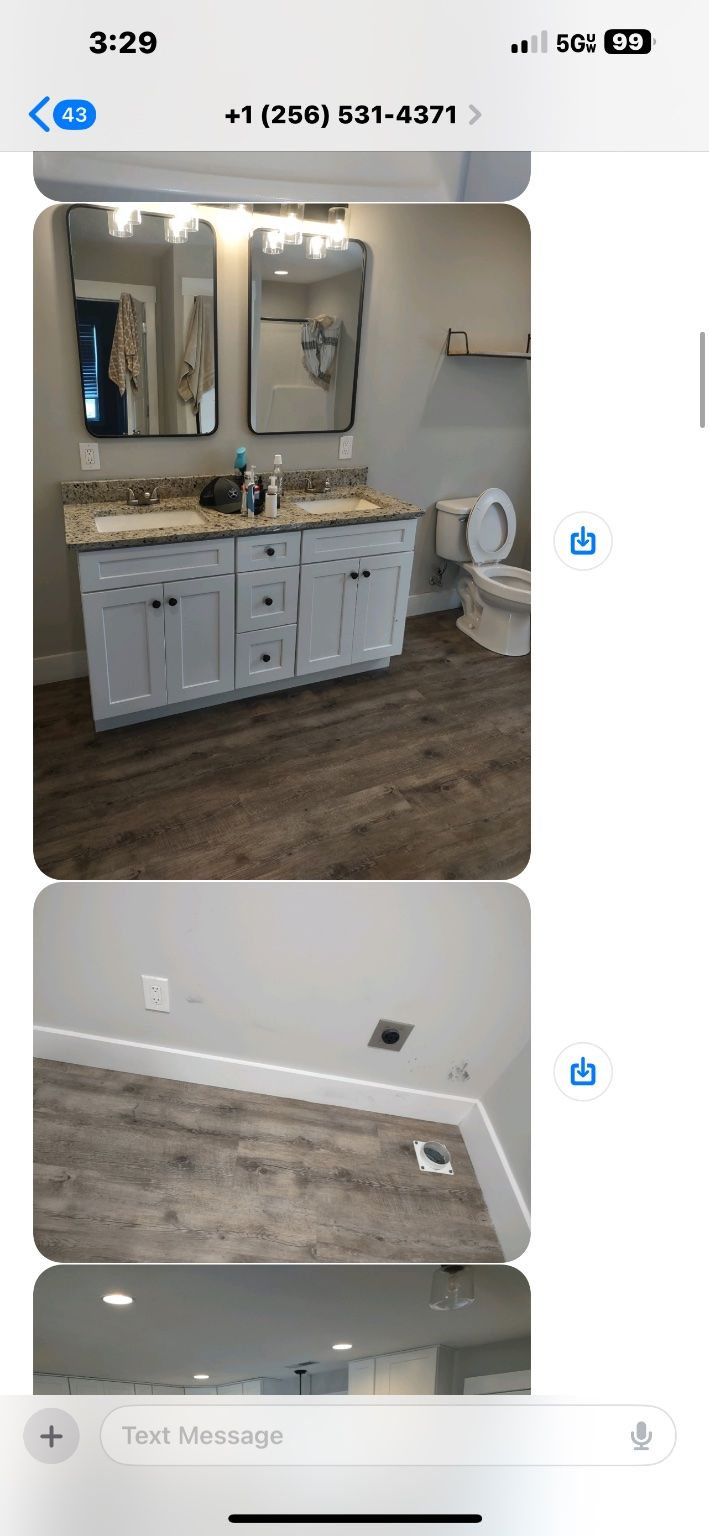Open the plus attachments menu

click(x=51, y=1436)
